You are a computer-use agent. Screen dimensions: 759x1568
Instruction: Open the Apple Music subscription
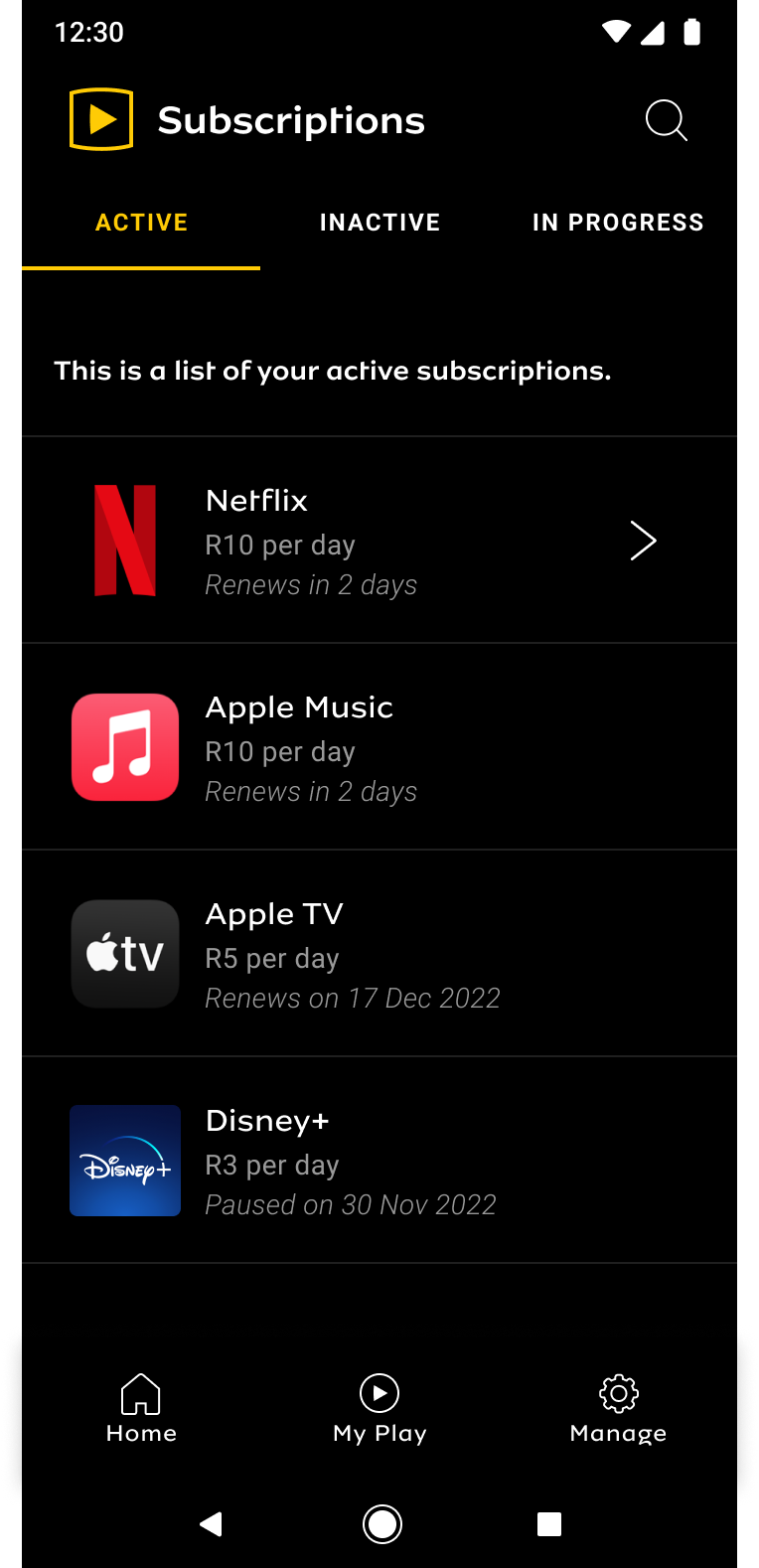click(379, 747)
